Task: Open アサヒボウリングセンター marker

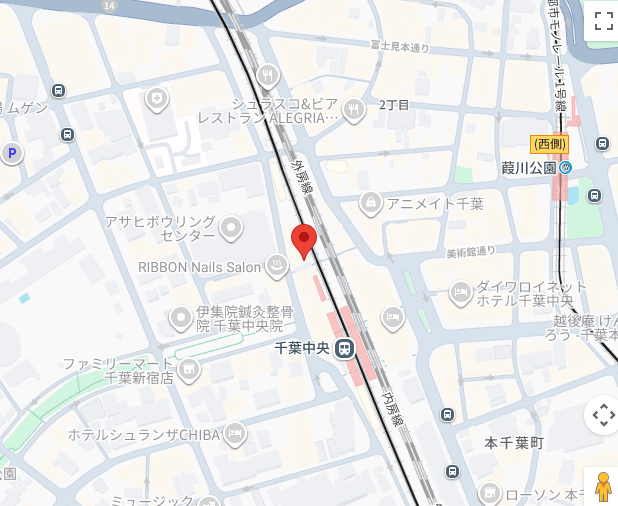Action: [231, 228]
